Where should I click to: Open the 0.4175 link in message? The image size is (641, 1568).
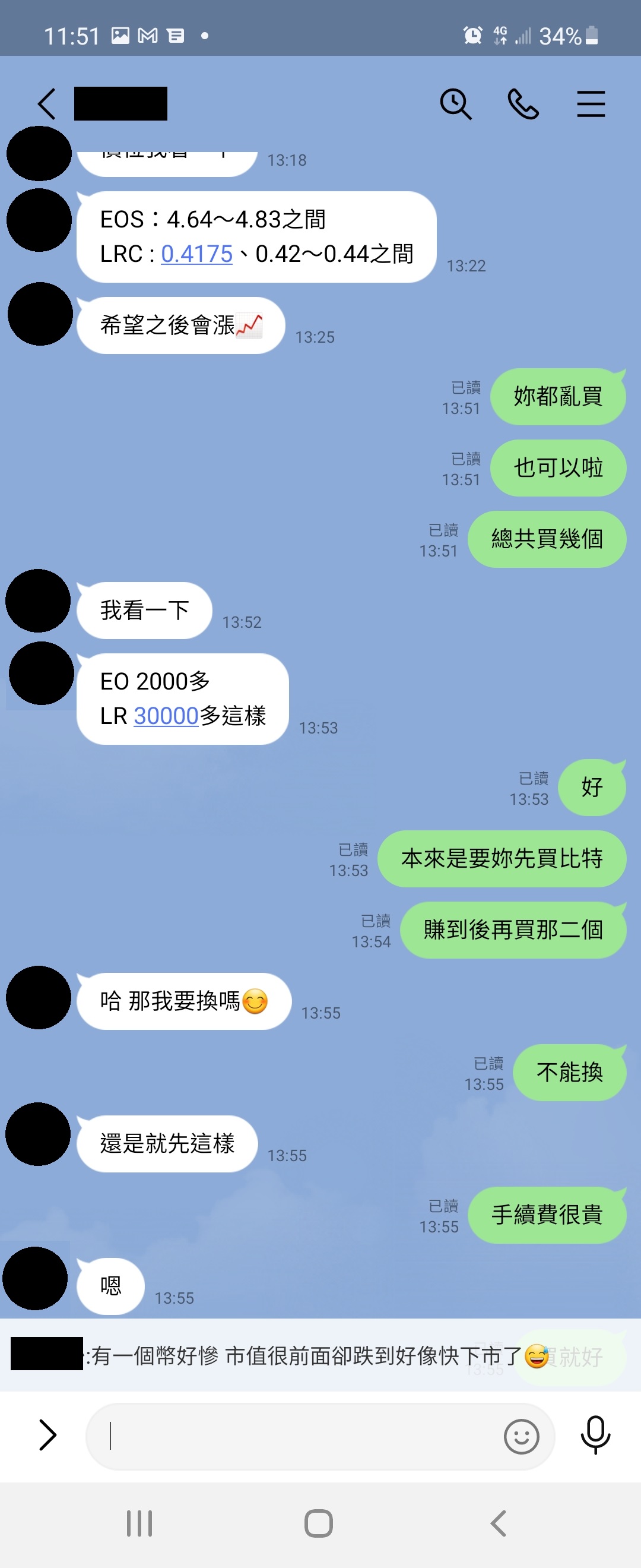(196, 254)
